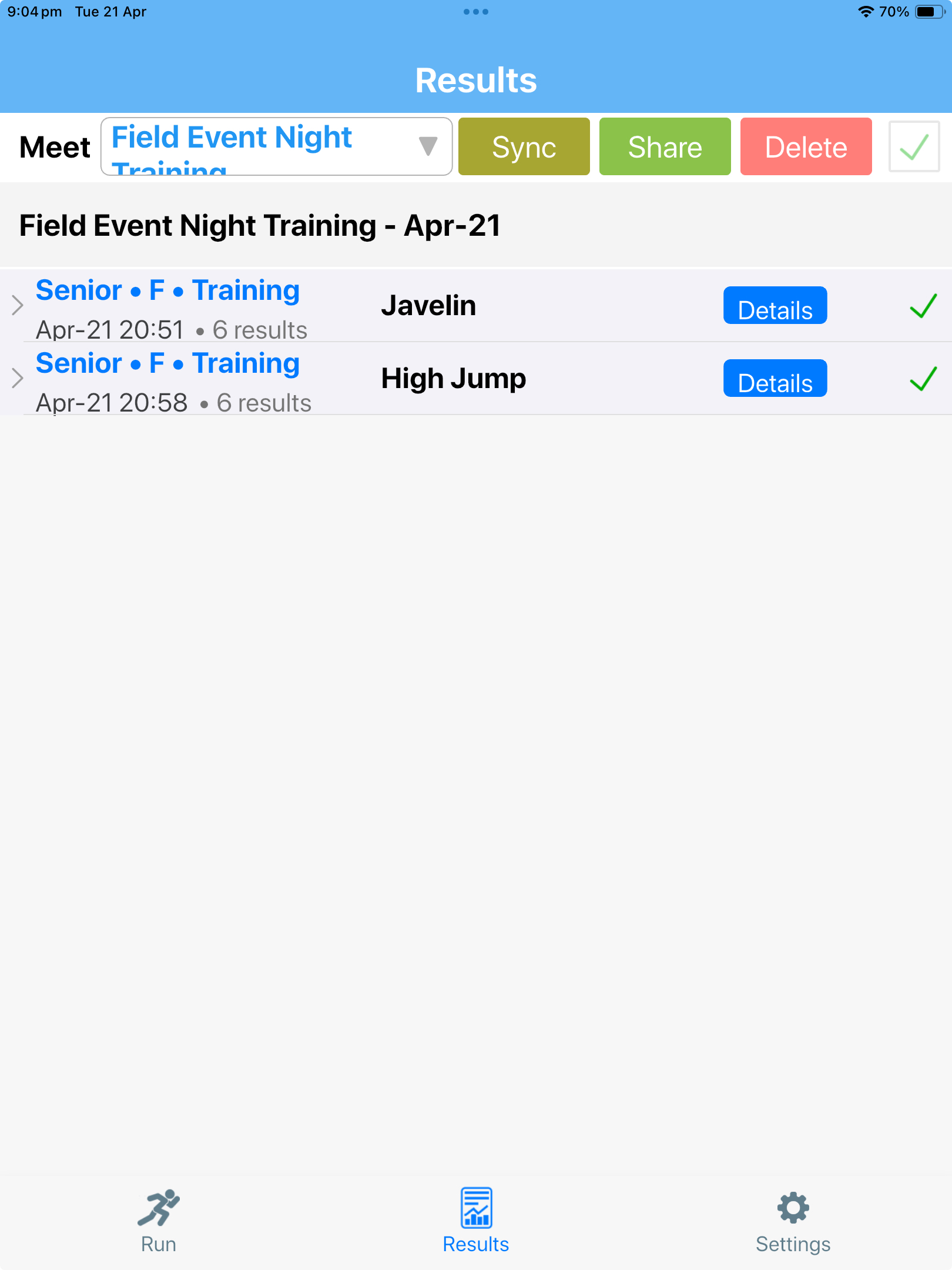
Task: Switch to the Results tab
Action: (x=476, y=1223)
